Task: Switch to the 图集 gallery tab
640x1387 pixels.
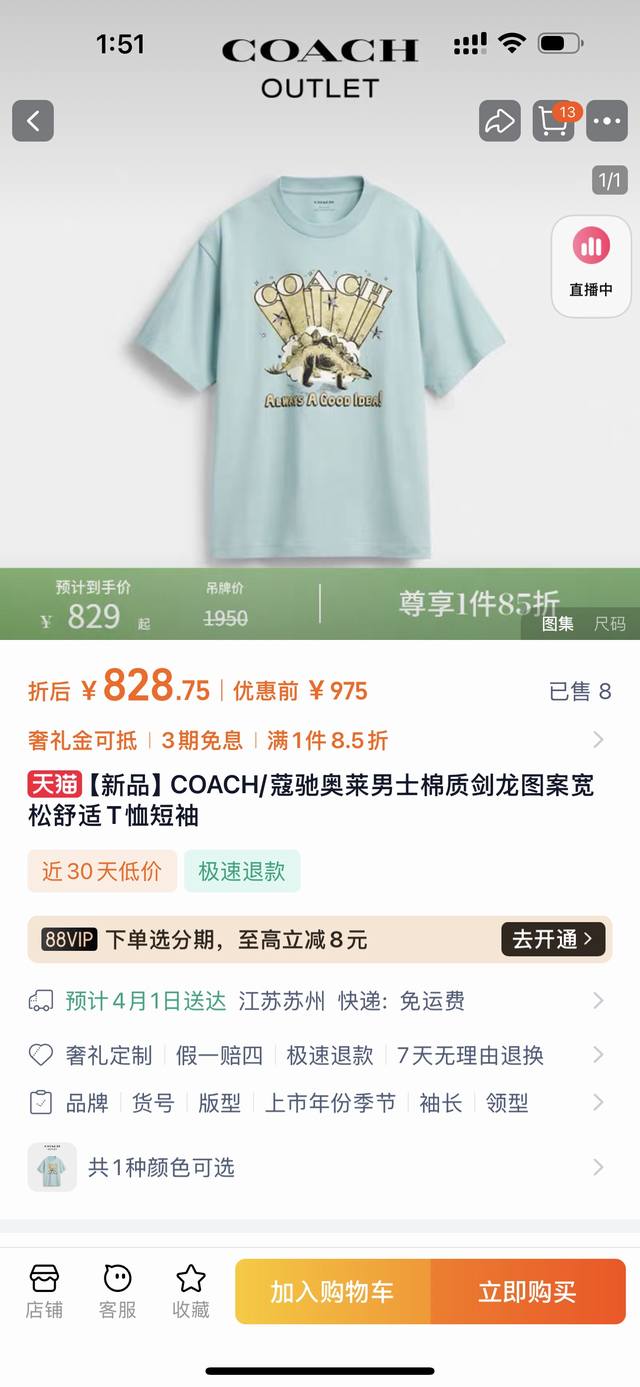Action: pyautogui.click(x=558, y=624)
